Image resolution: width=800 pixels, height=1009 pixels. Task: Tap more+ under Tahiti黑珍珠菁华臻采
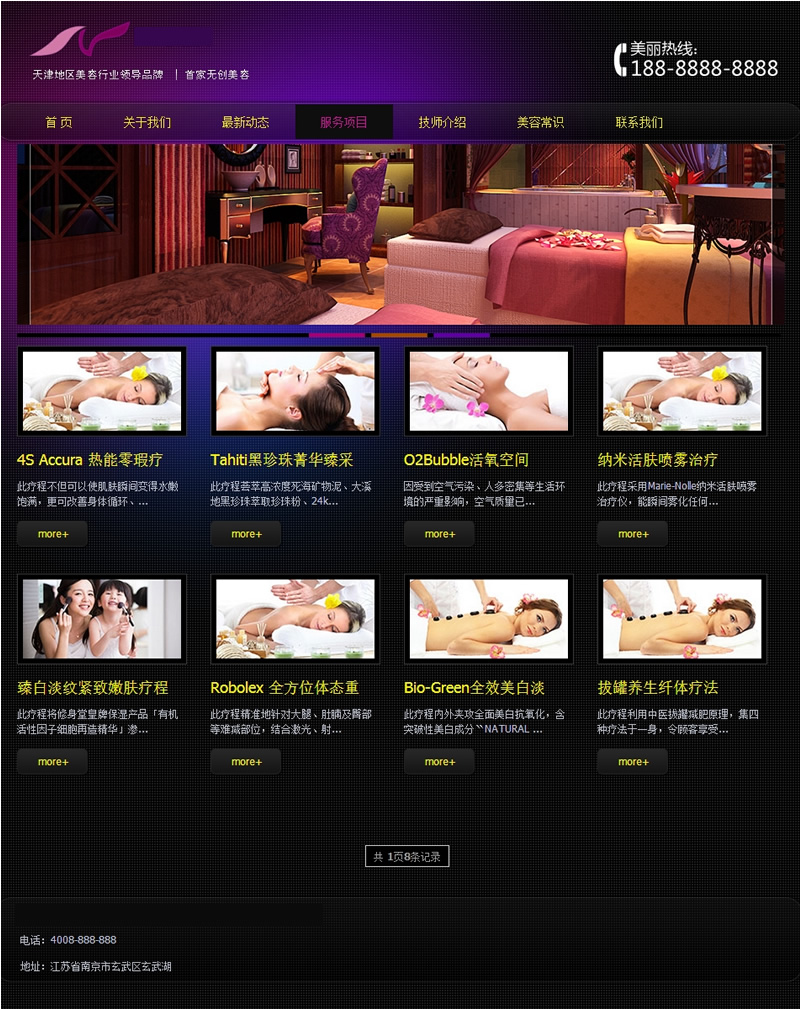tap(246, 534)
